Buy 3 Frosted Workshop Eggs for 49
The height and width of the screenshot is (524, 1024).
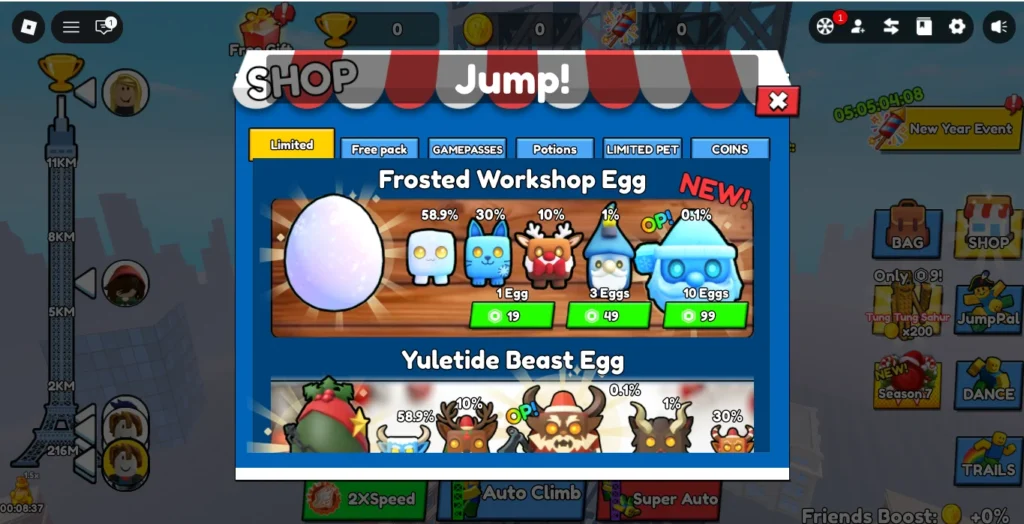pos(608,316)
